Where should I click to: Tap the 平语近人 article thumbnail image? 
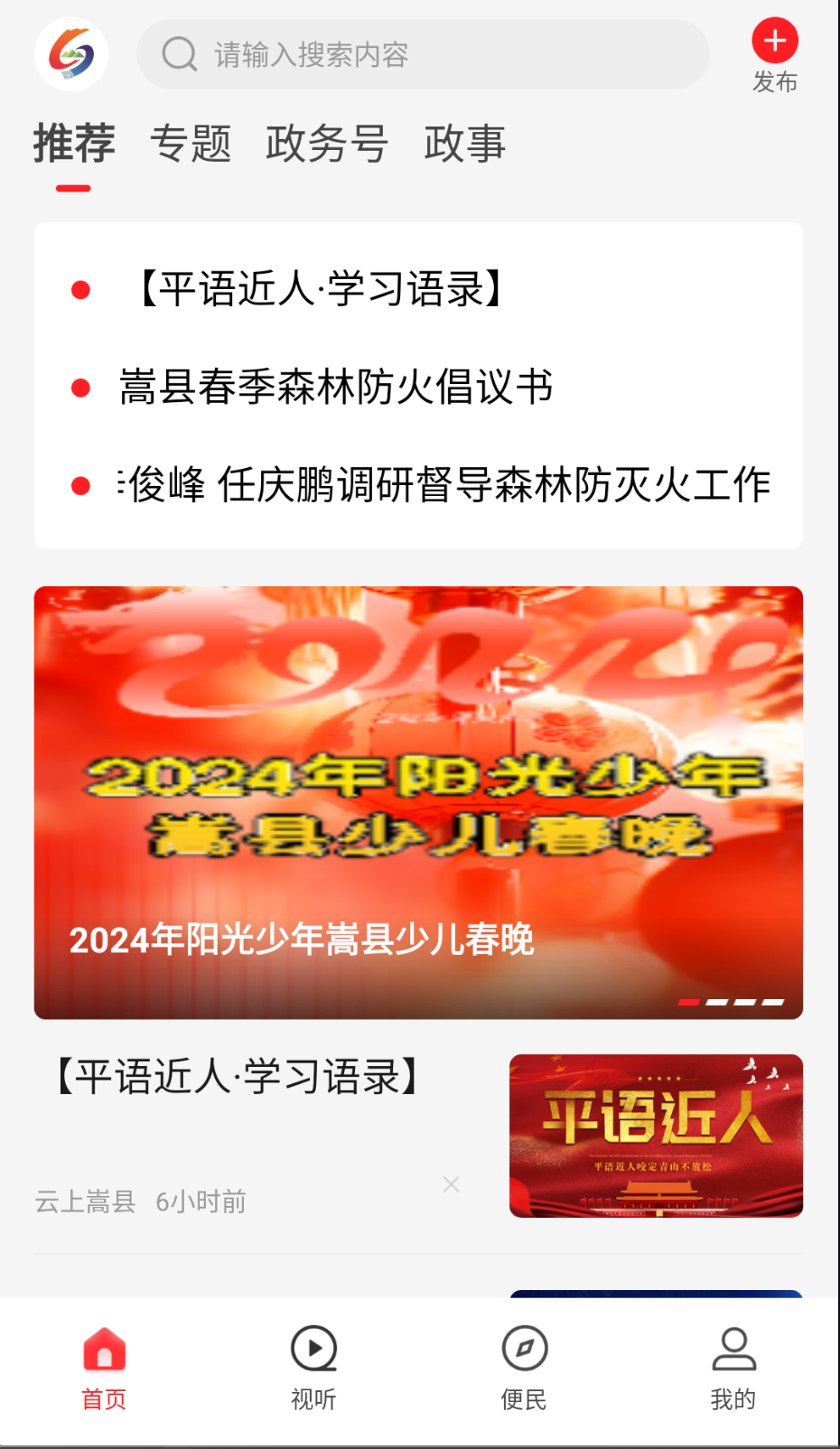655,1136
